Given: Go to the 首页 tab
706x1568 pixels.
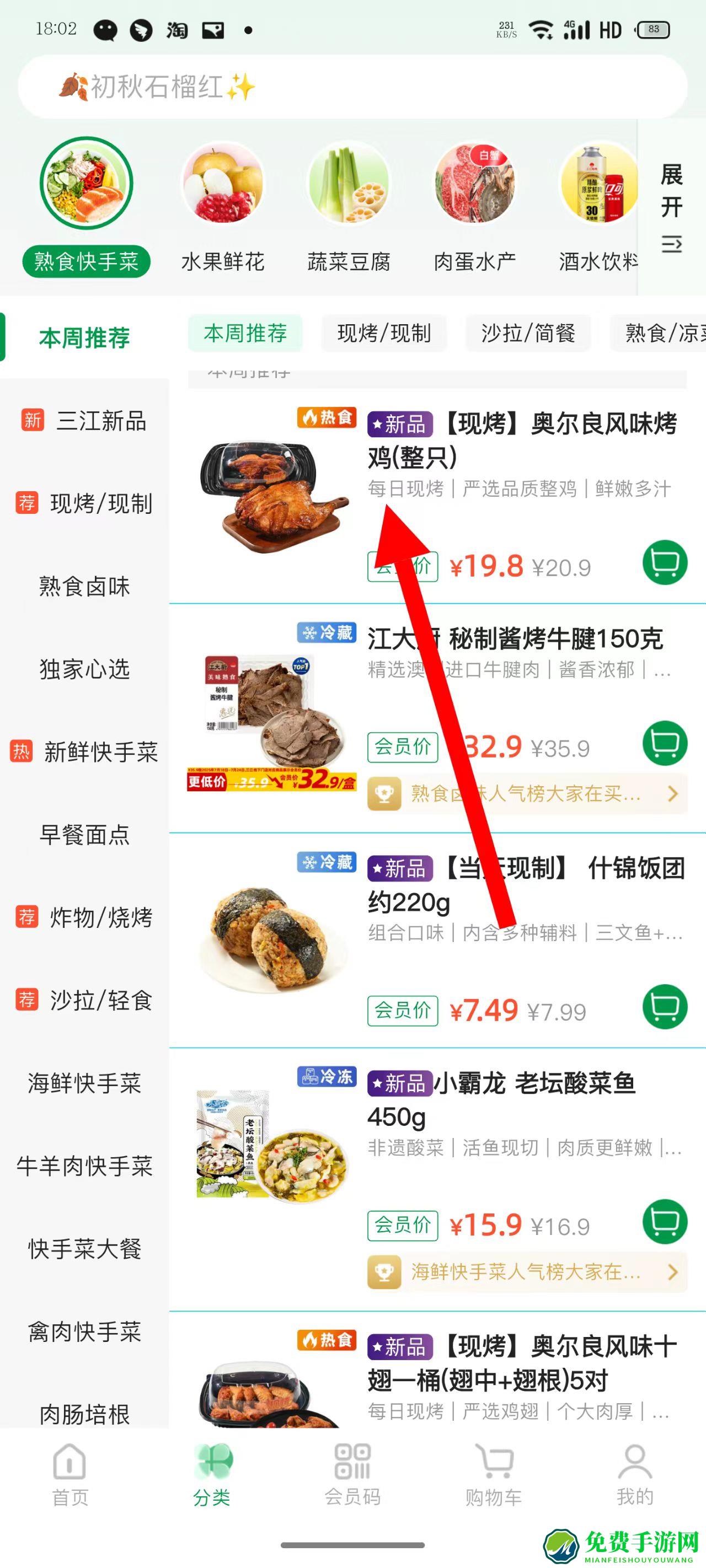Looking at the screenshot, I should (70, 1474).
